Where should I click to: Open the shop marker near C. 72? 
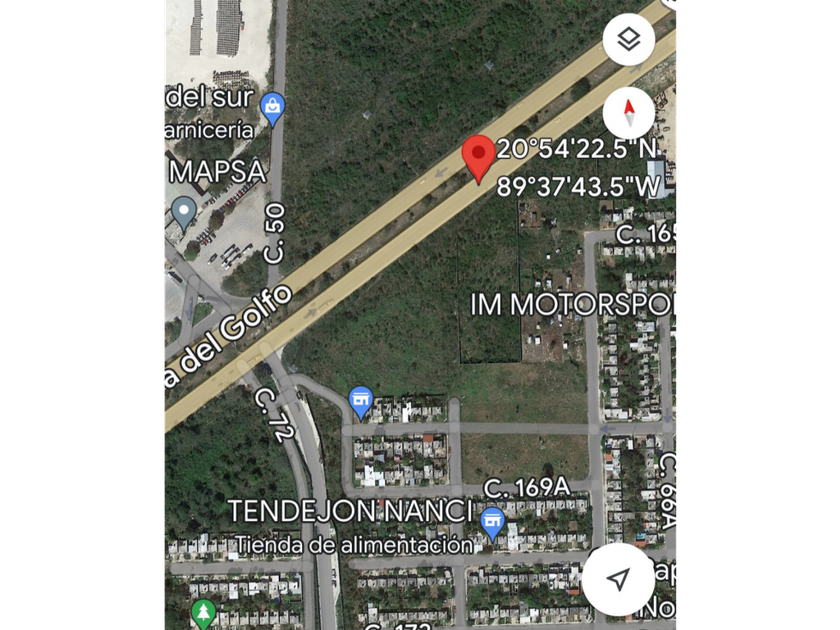[x=361, y=402]
